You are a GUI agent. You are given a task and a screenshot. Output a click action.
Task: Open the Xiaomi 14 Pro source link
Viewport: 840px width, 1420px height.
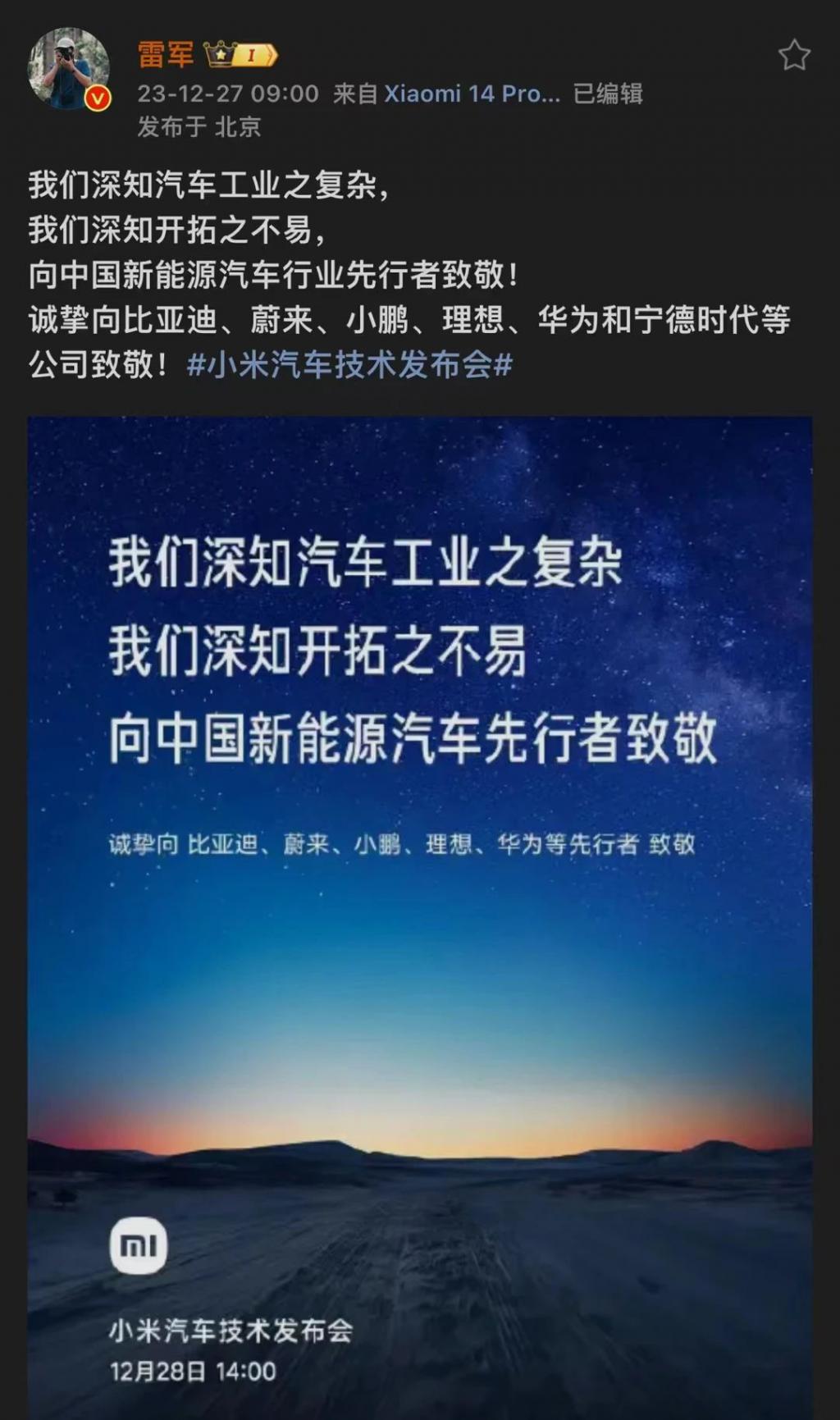472,94
